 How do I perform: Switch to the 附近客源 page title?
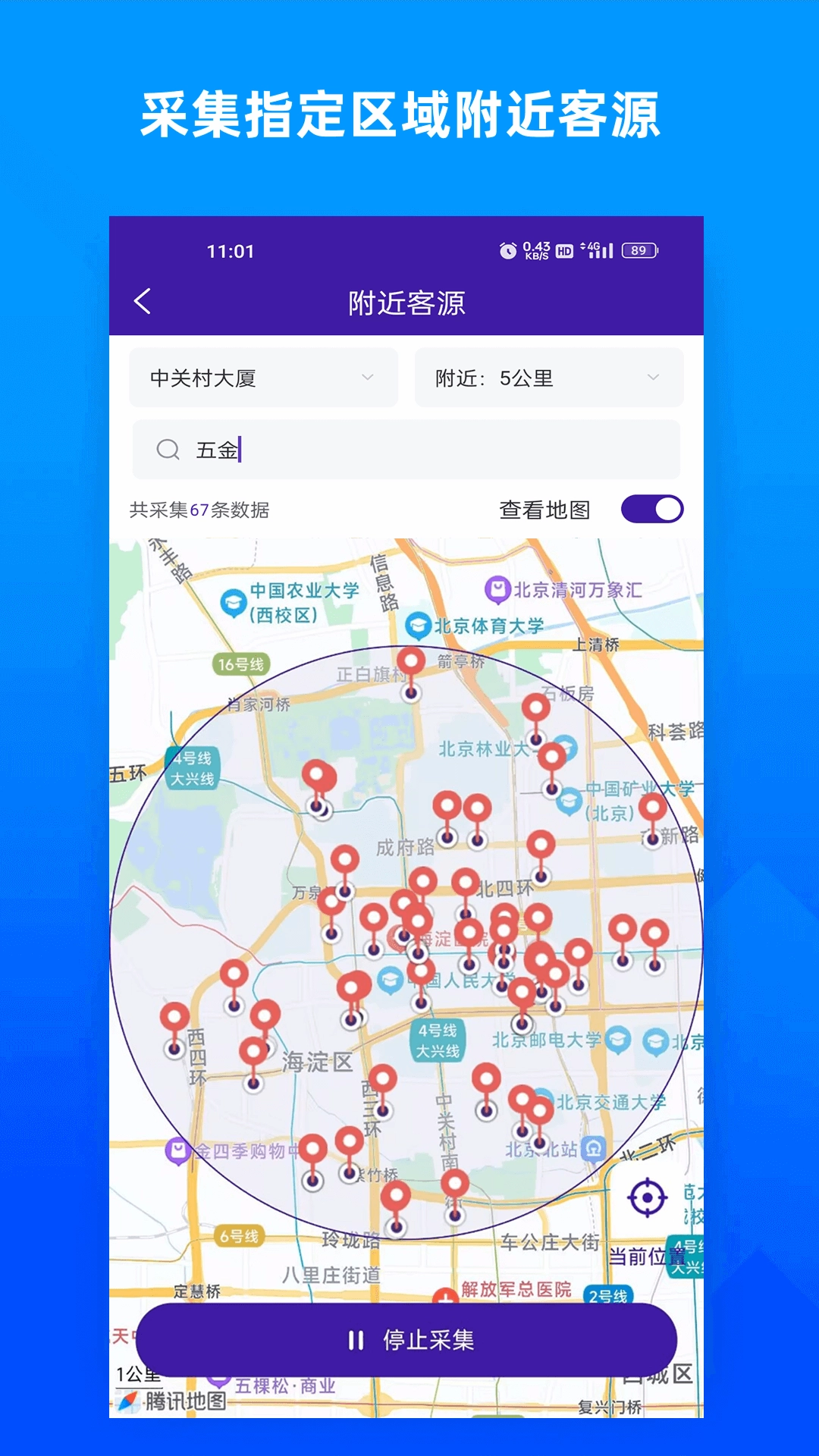(407, 301)
